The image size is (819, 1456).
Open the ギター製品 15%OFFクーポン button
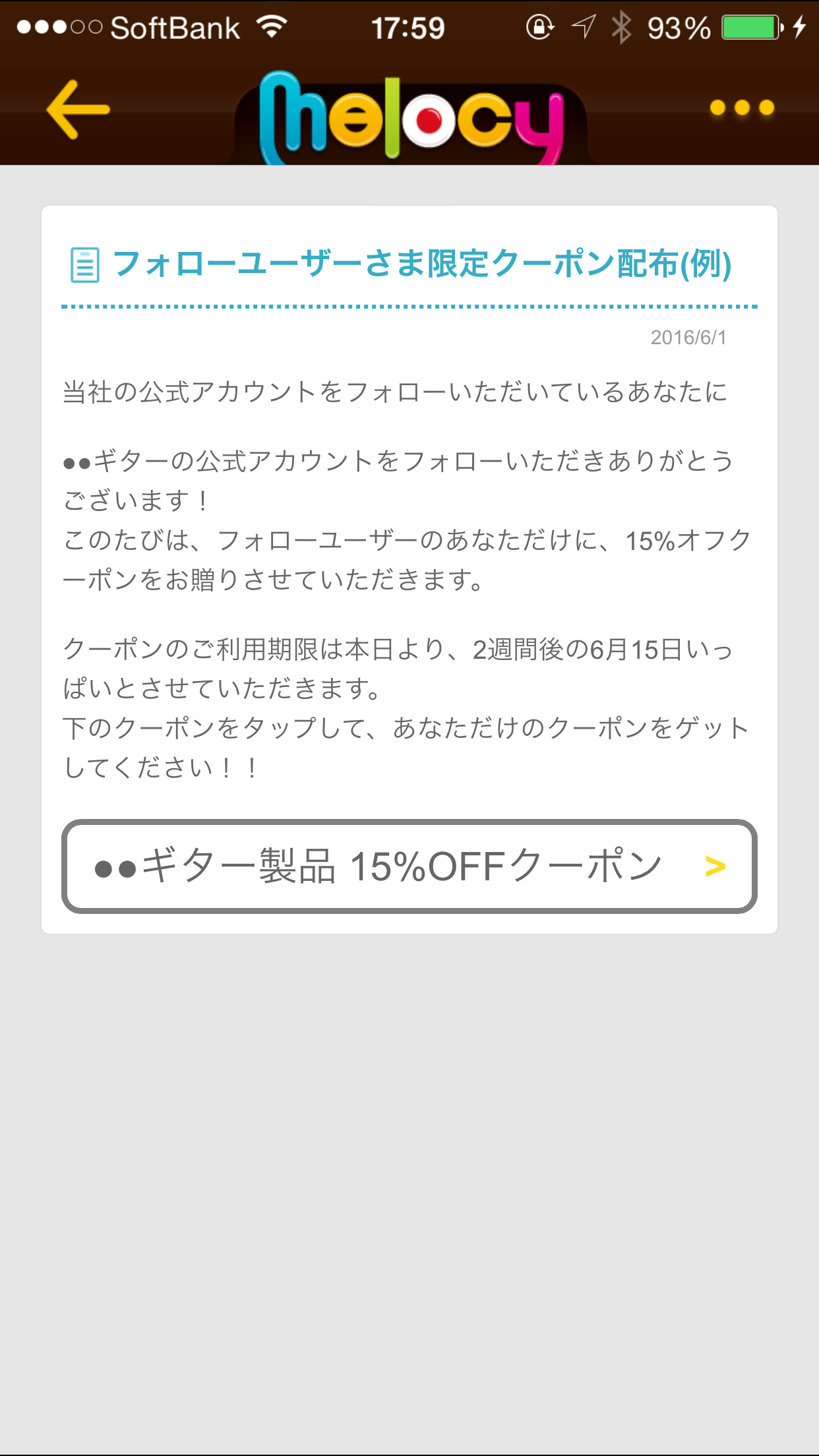[x=409, y=866]
